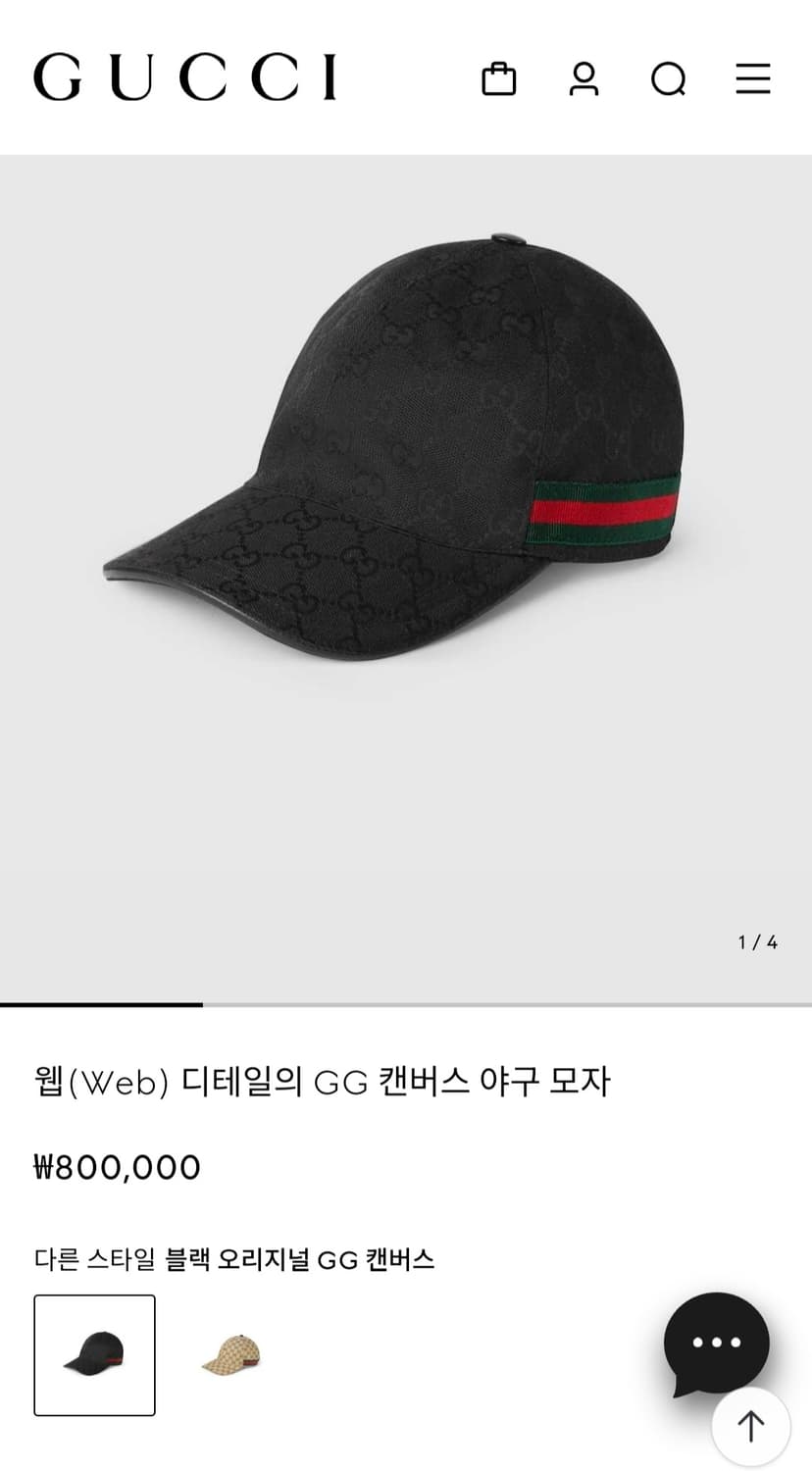This screenshot has width=812, height=1471.
Task: Open the hamburger navigation menu
Action: (x=751, y=79)
